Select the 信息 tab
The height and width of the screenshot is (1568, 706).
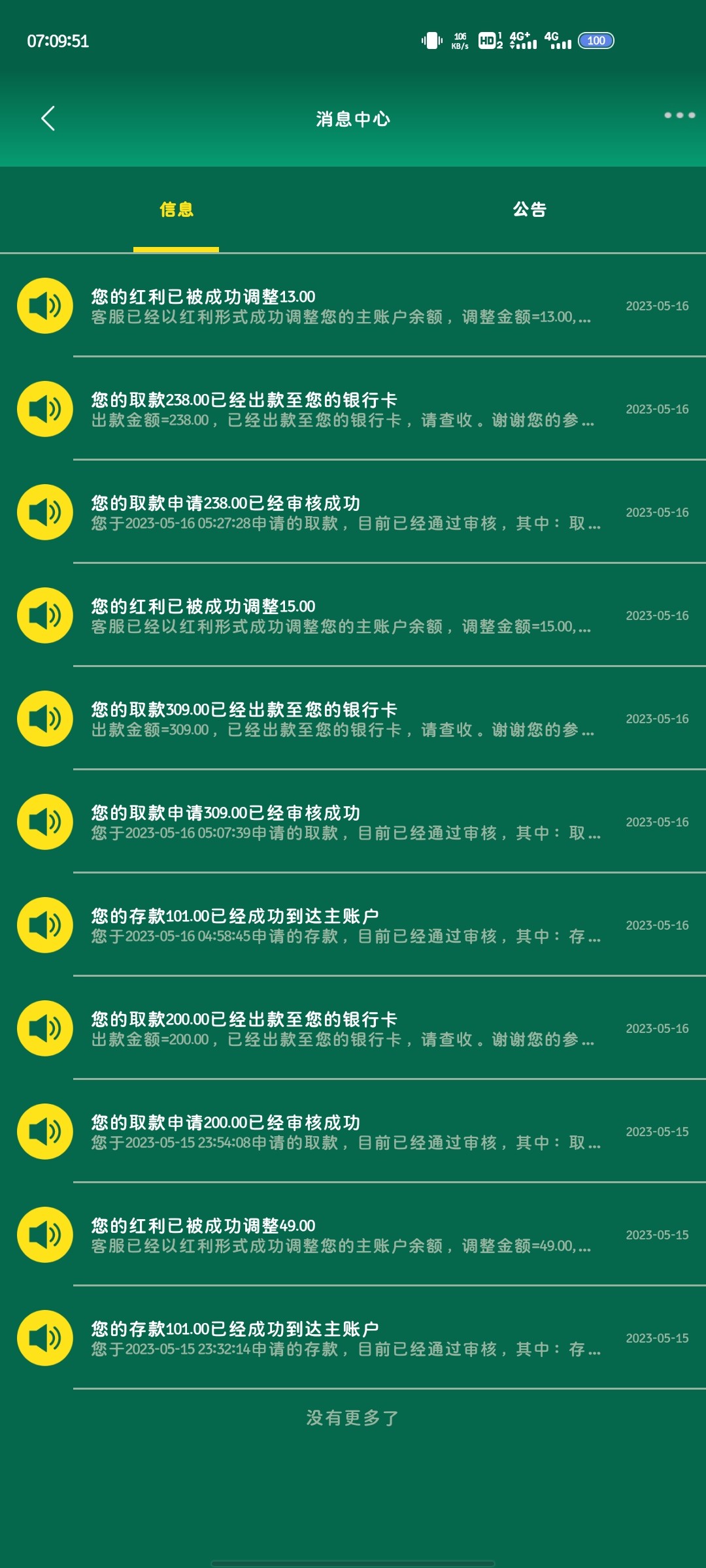point(176,210)
